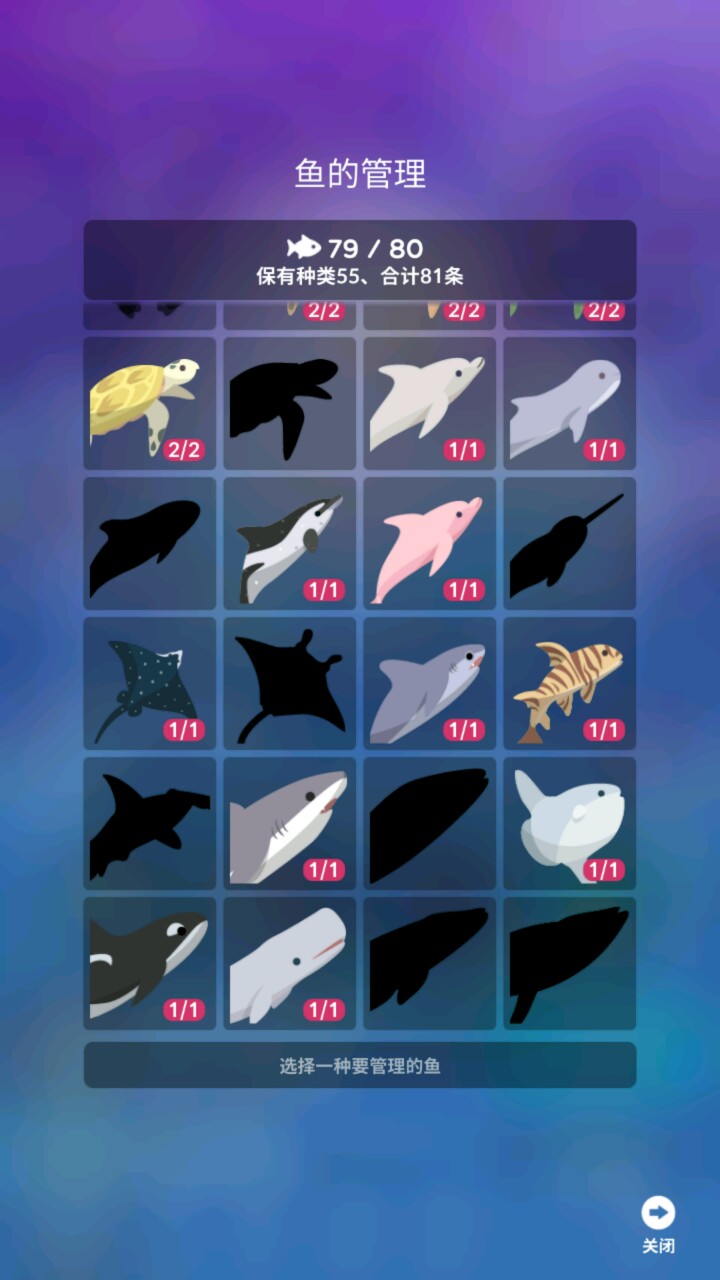Pick the light gray finless porpoise tile

tap(570, 403)
